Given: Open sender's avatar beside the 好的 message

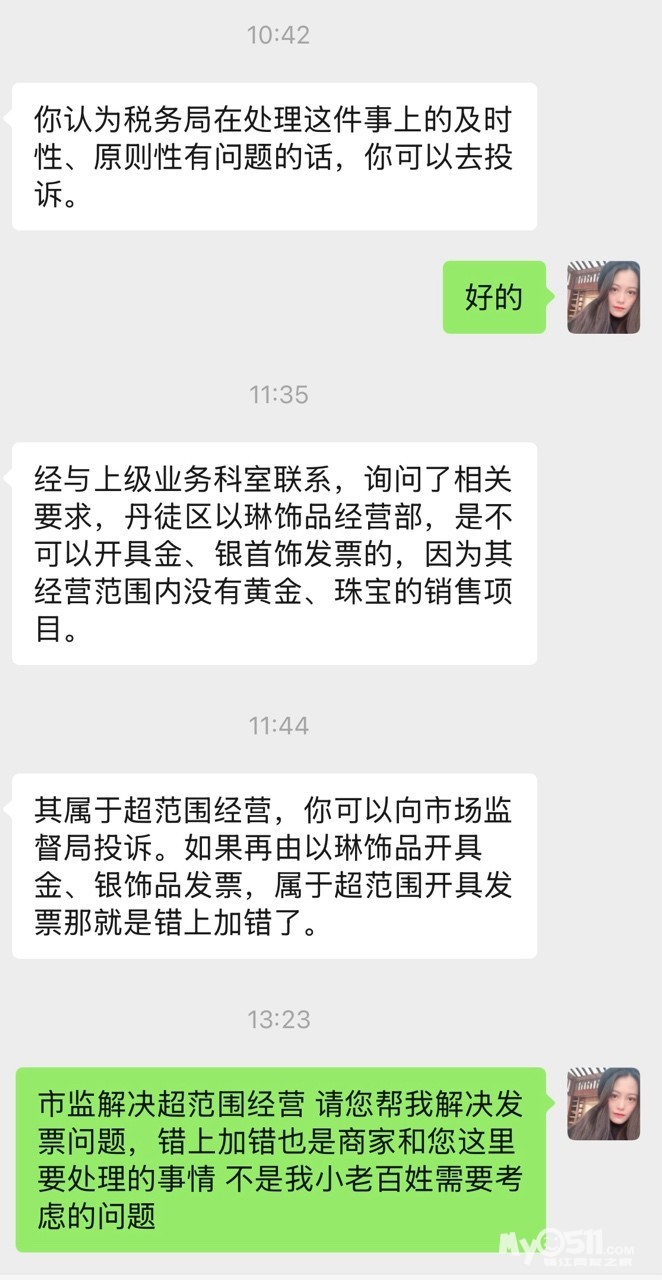Looking at the screenshot, I should pos(603,297).
